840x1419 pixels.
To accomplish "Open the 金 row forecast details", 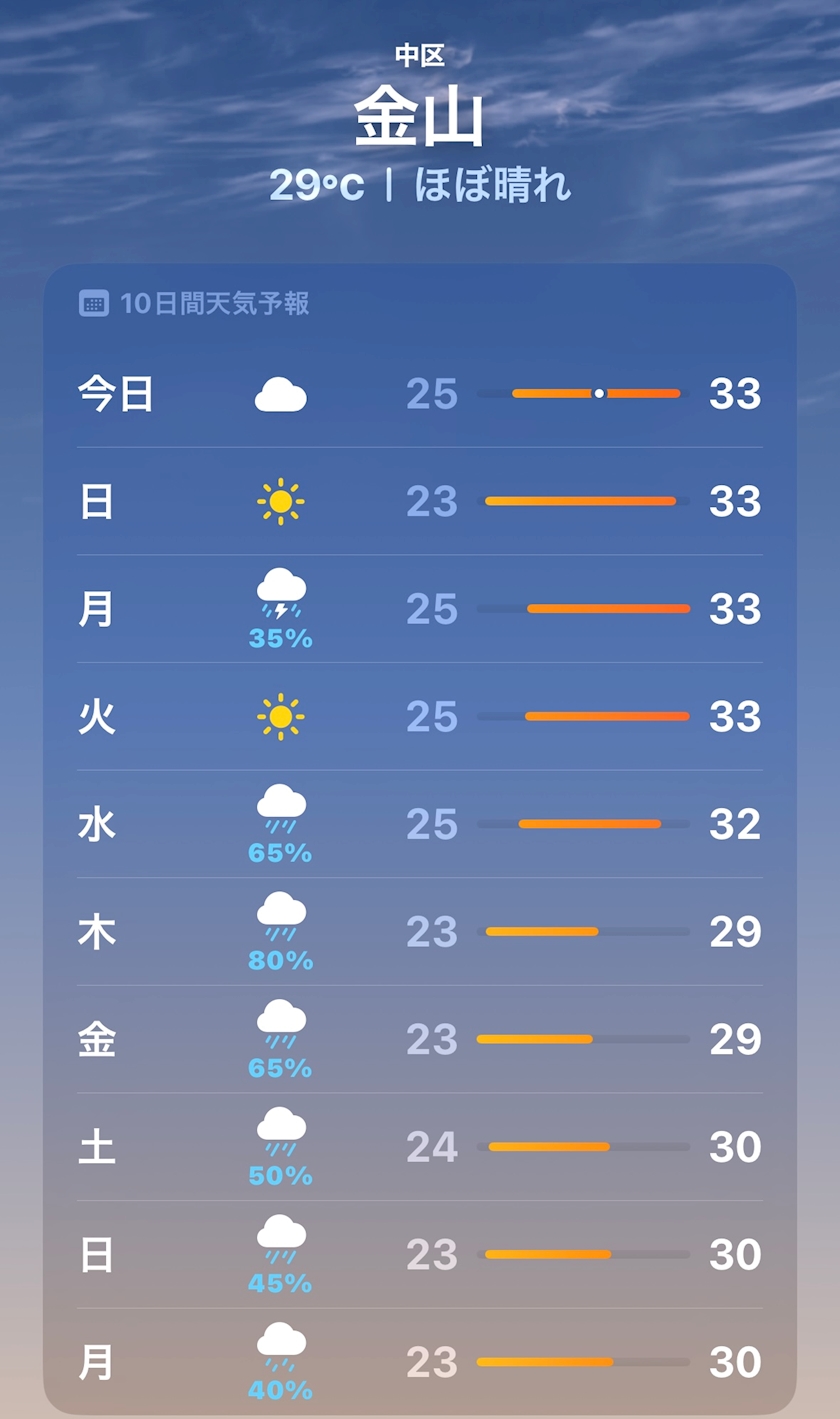I will (x=420, y=1039).
